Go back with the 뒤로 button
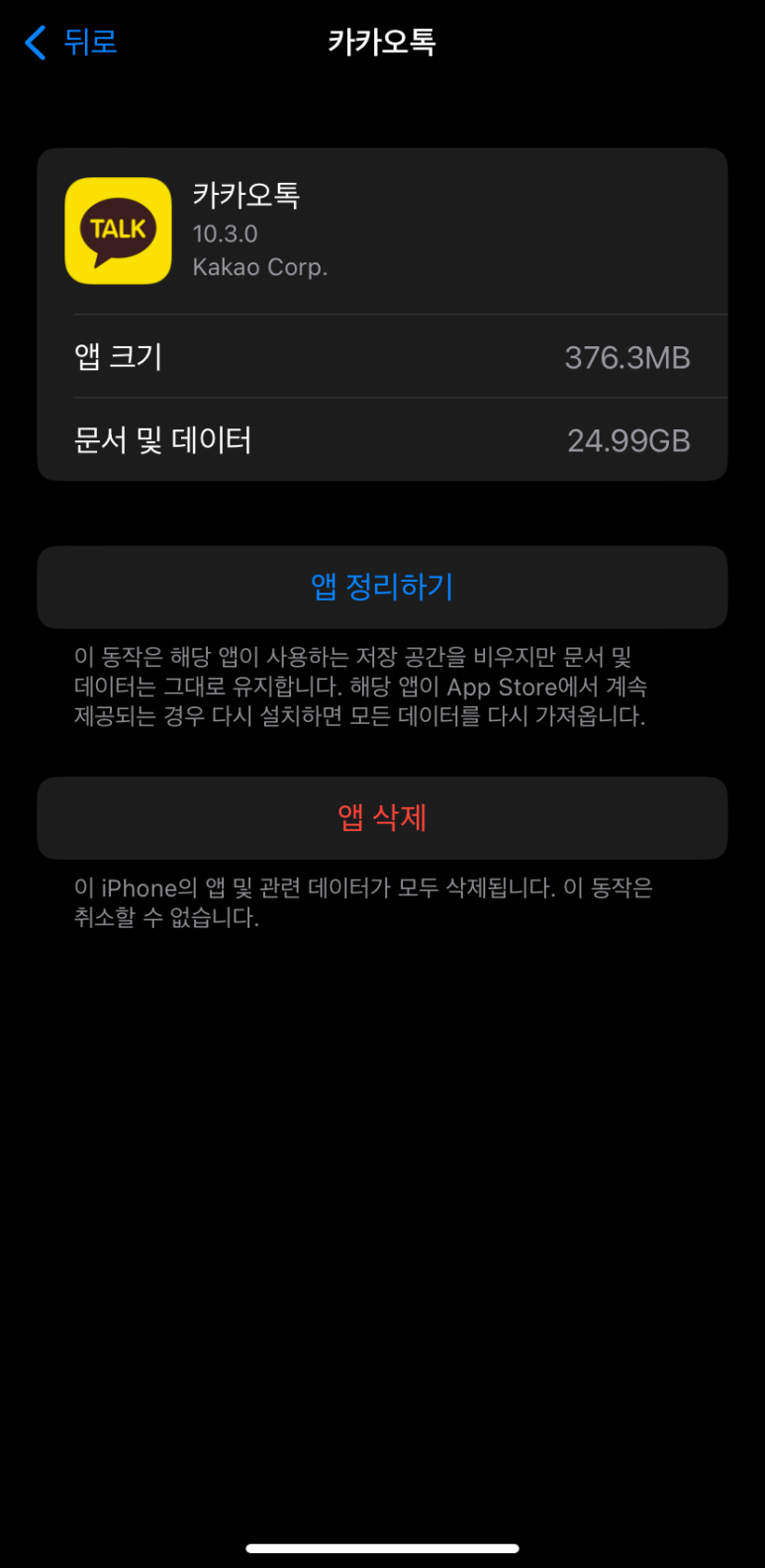The image size is (765, 1568). coord(70,43)
